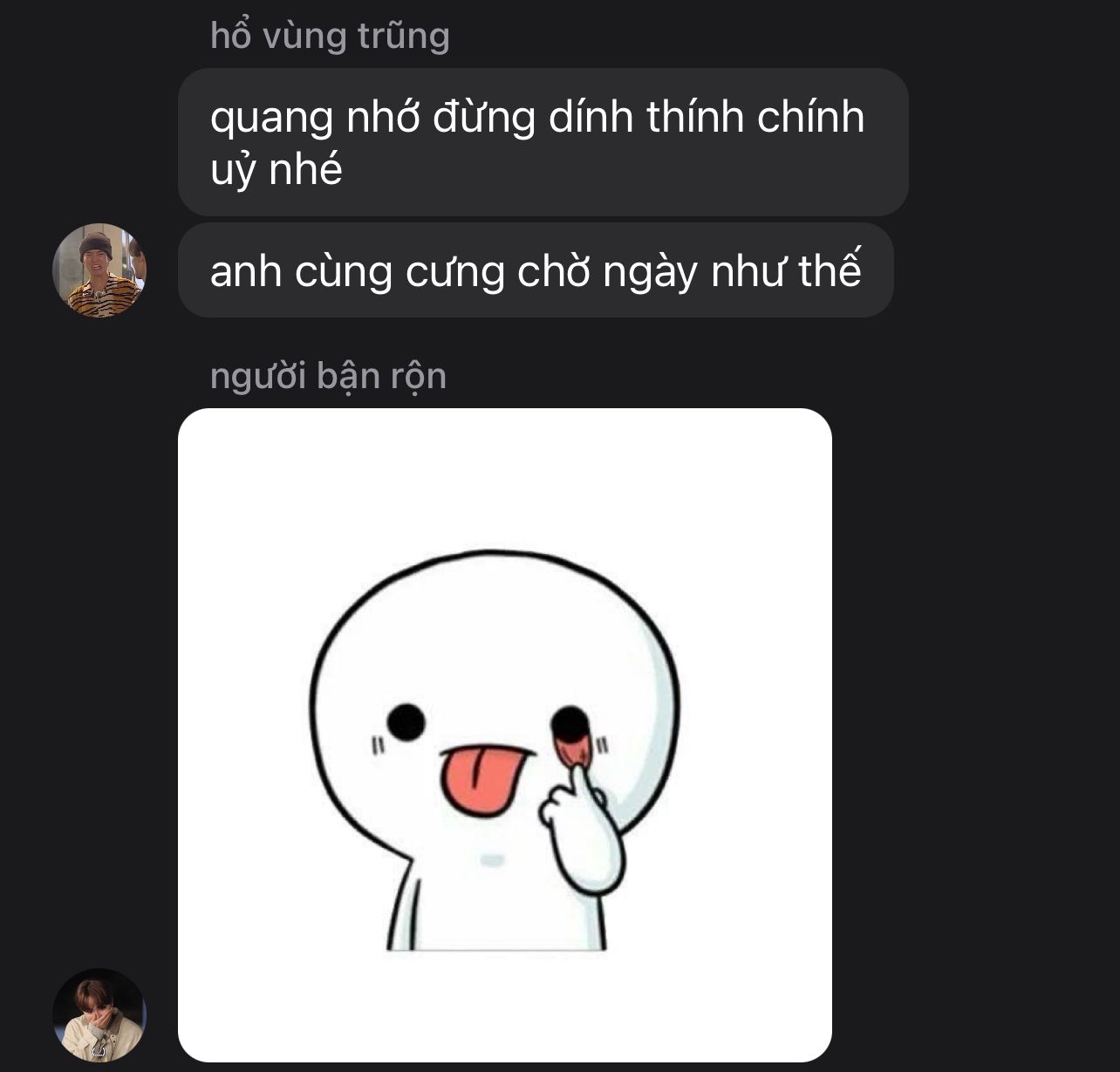Open the sticker image from người bận rộn
Viewport: 1120px width, 1072px height.
(x=504, y=734)
